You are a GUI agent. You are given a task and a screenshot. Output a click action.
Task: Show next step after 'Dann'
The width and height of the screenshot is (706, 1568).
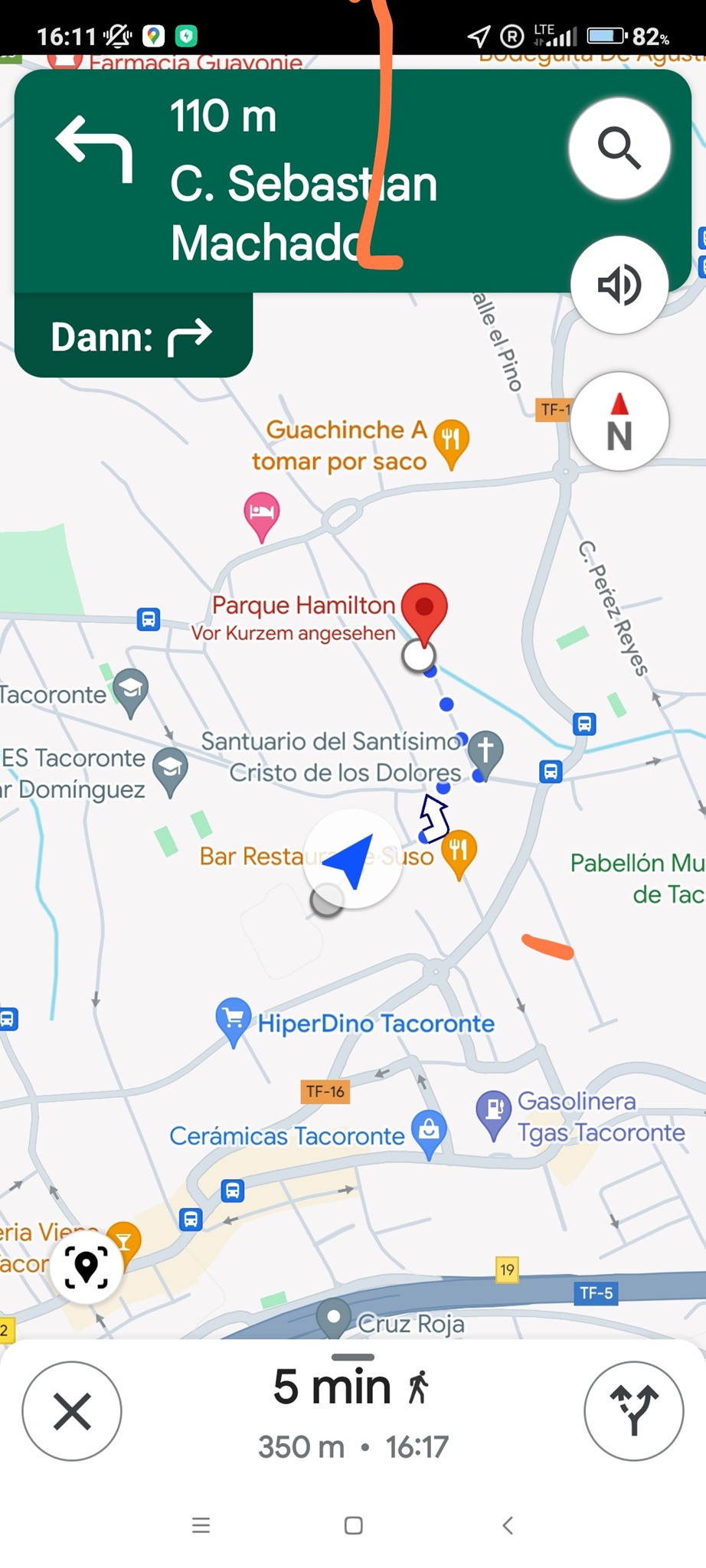point(133,336)
